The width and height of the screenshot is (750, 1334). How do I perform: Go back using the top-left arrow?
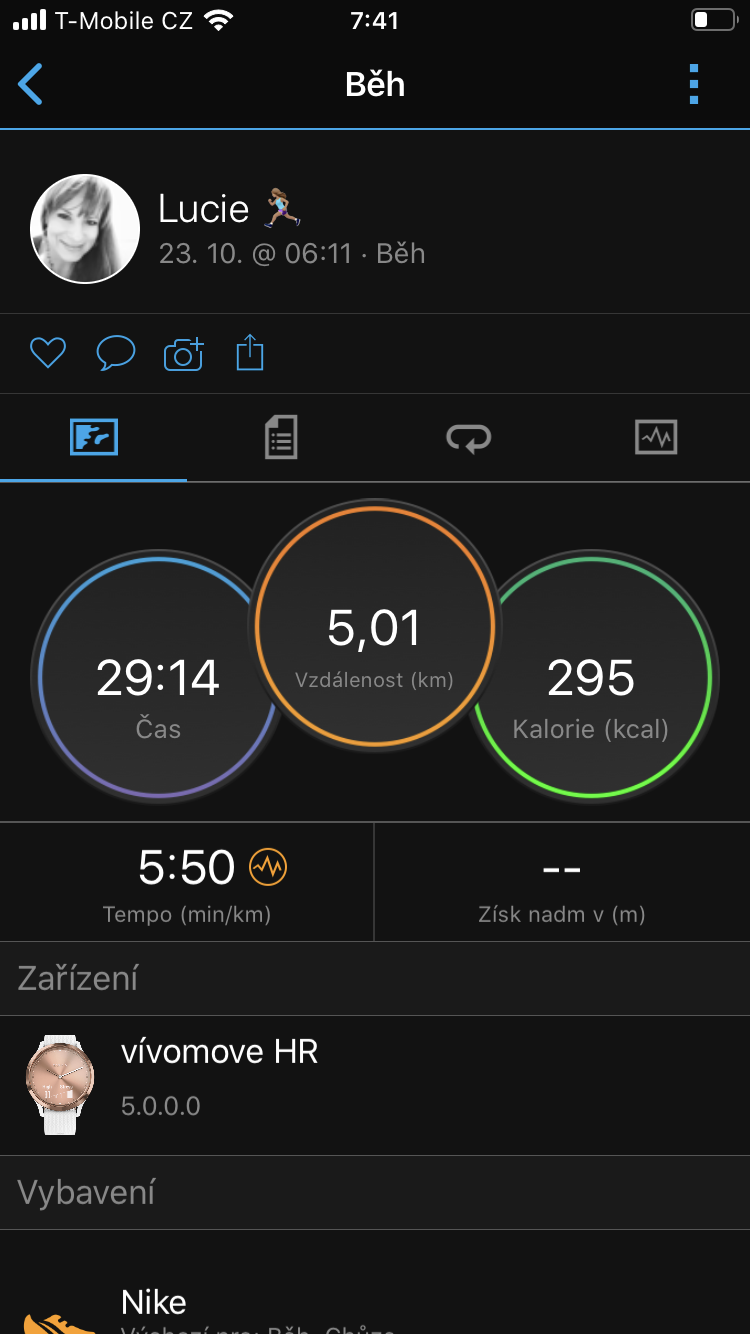(x=31, y=84)
